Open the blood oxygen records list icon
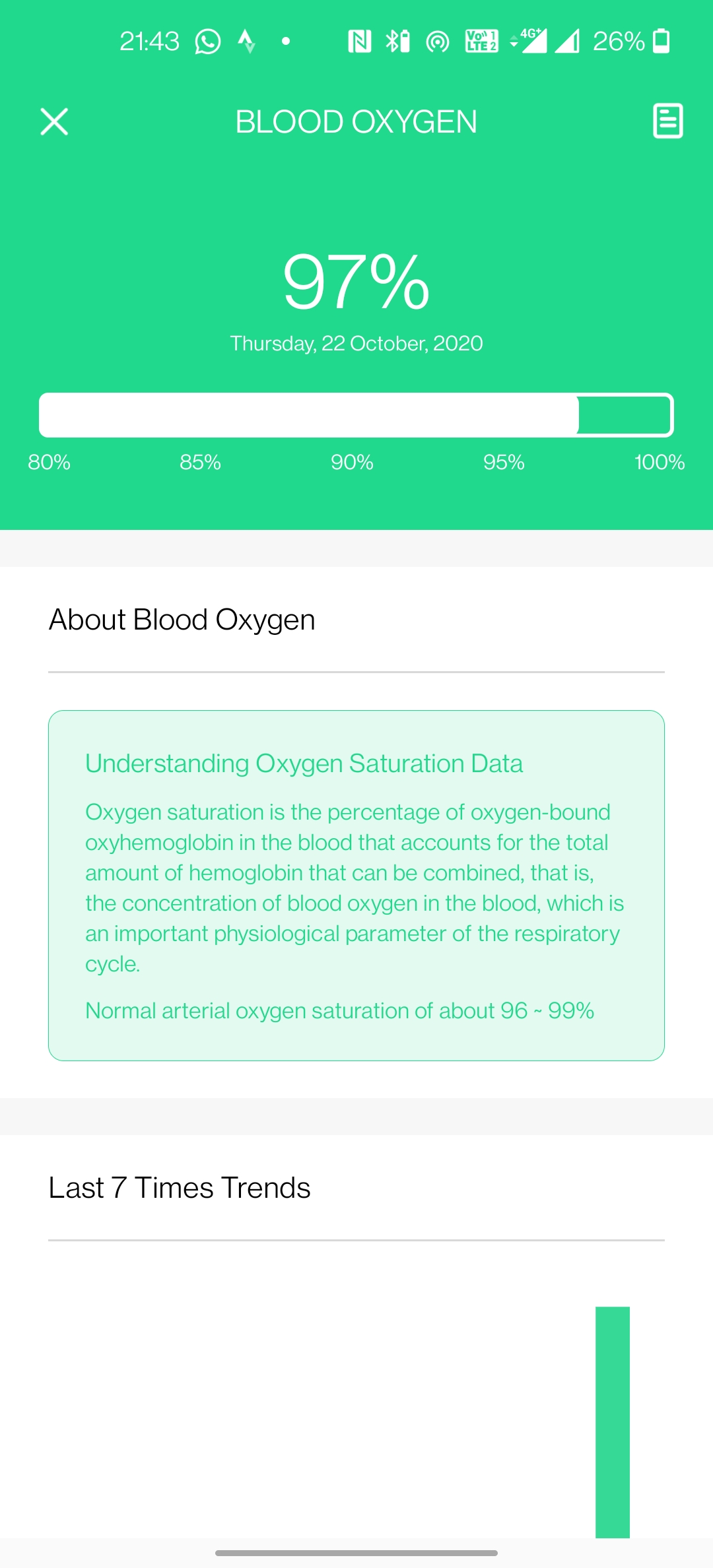713x1568 pixels. 667,121
